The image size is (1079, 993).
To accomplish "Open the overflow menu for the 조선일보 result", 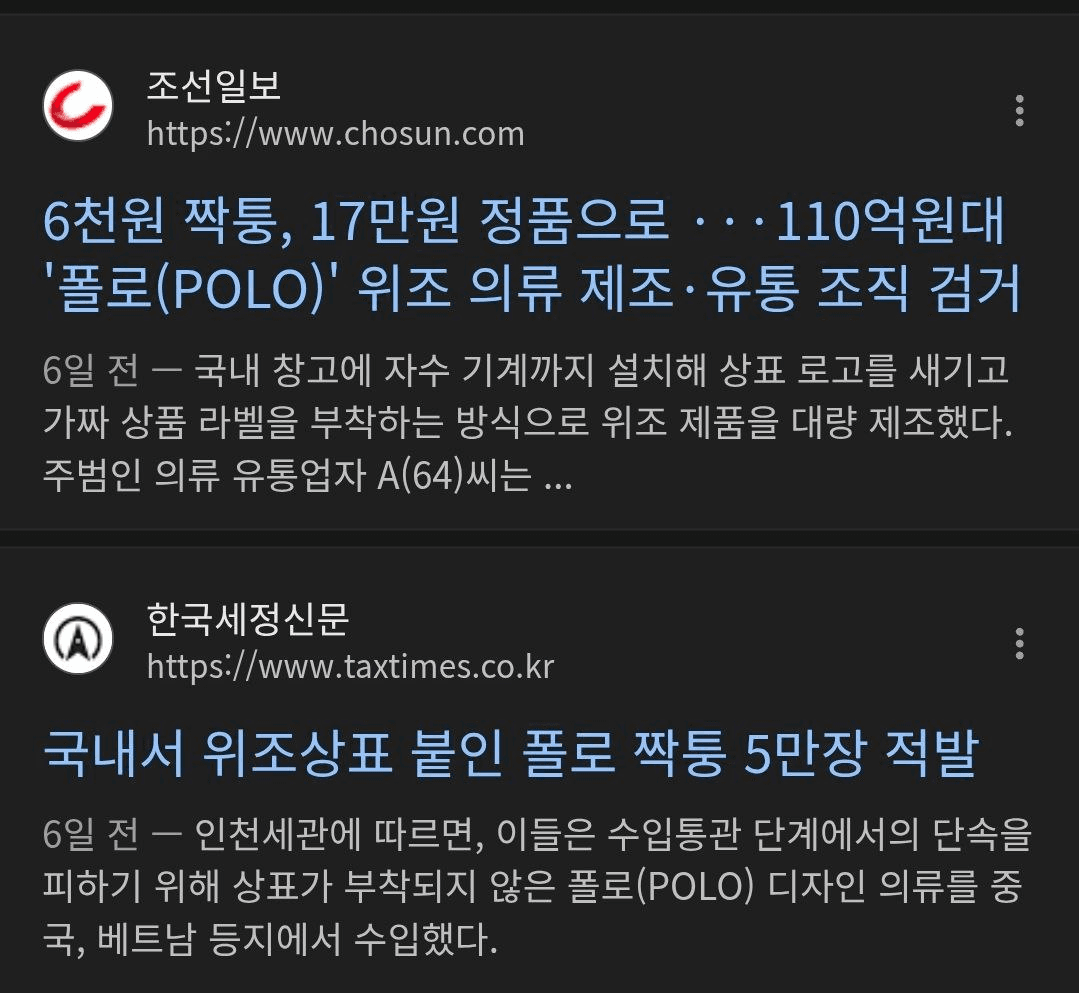I will (1019, 110).
